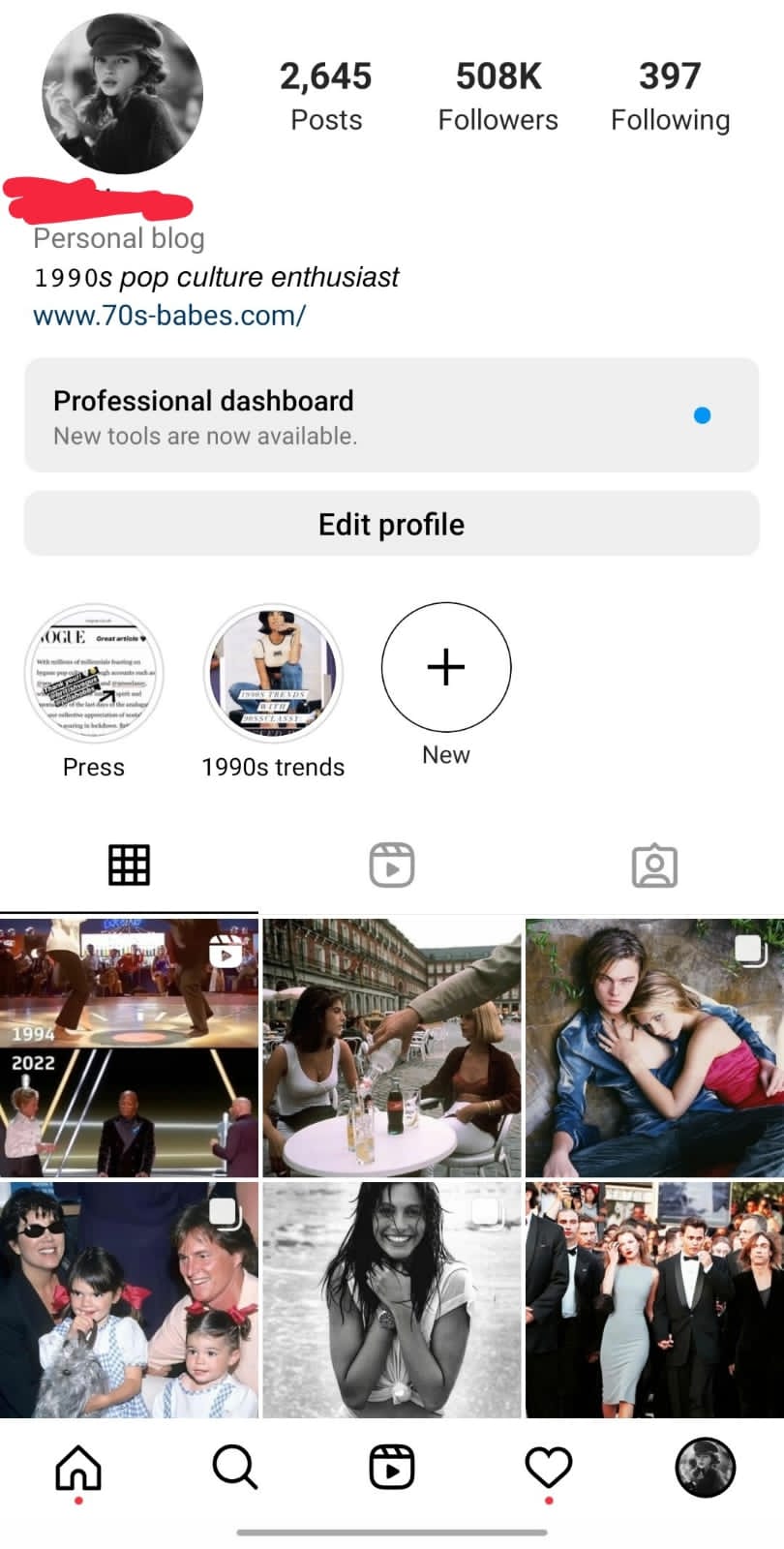
Task: Switch to the posts grid tab
Action: (129, 865)
